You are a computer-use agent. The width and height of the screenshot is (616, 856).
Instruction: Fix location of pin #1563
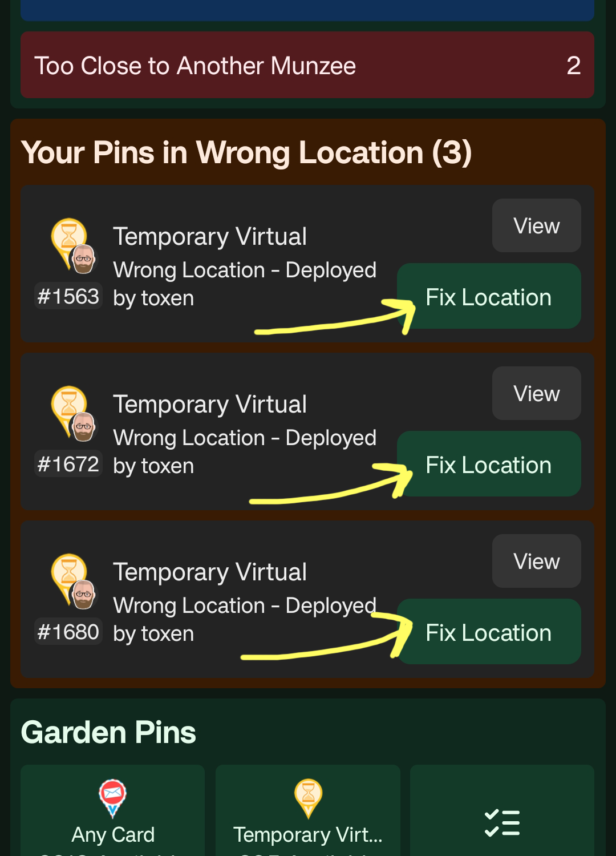point(488,297)
